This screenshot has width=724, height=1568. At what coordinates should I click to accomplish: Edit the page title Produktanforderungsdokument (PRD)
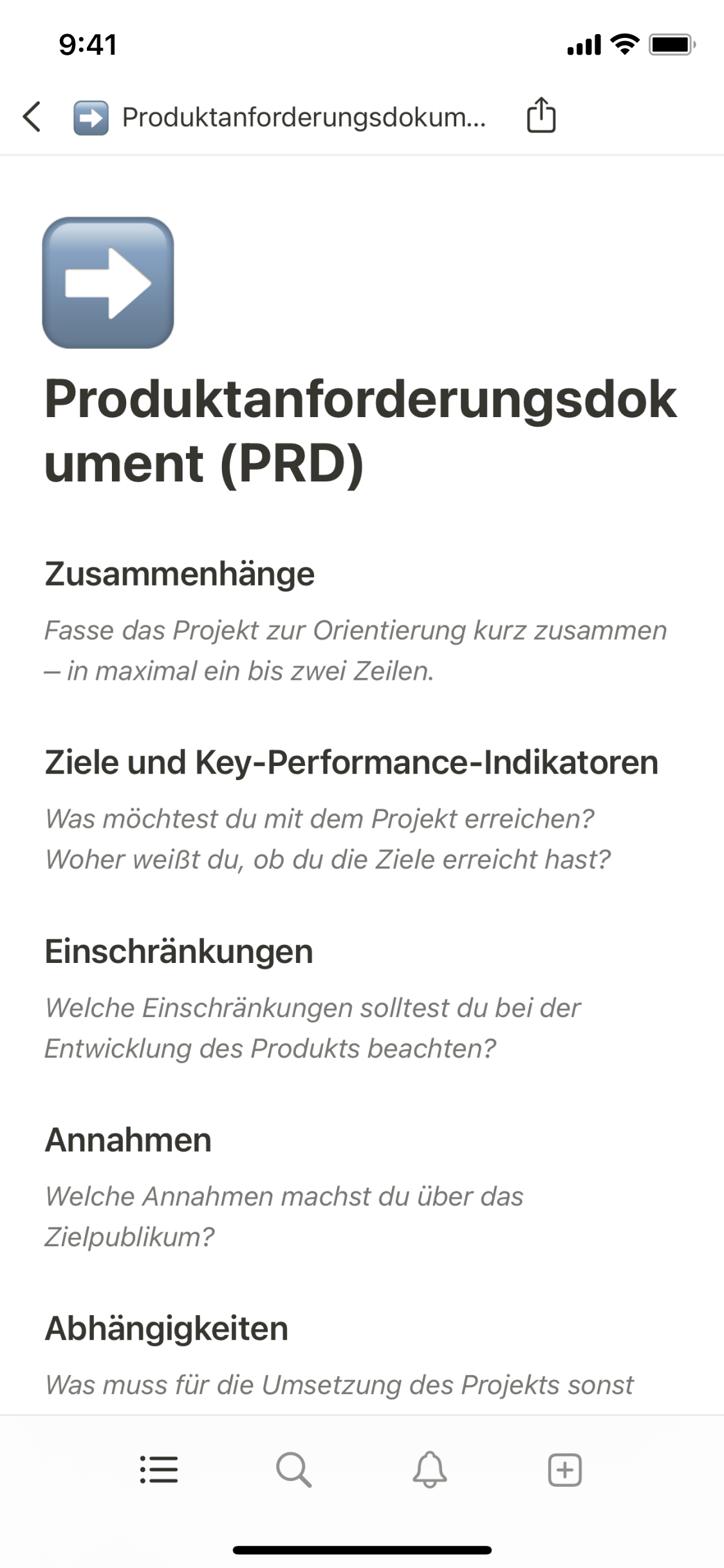(359, 431)
